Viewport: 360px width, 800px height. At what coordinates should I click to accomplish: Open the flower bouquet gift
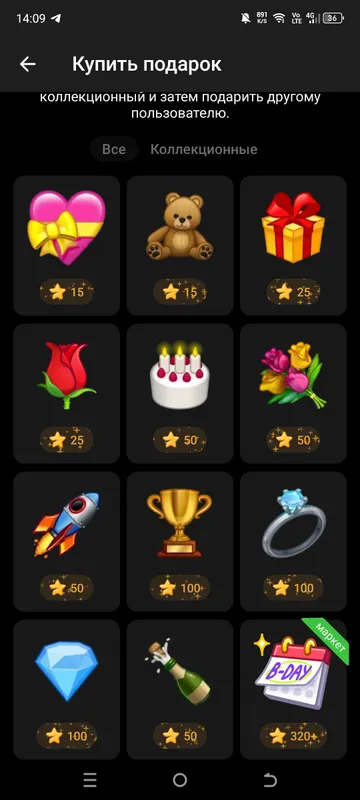pos(293,393)
